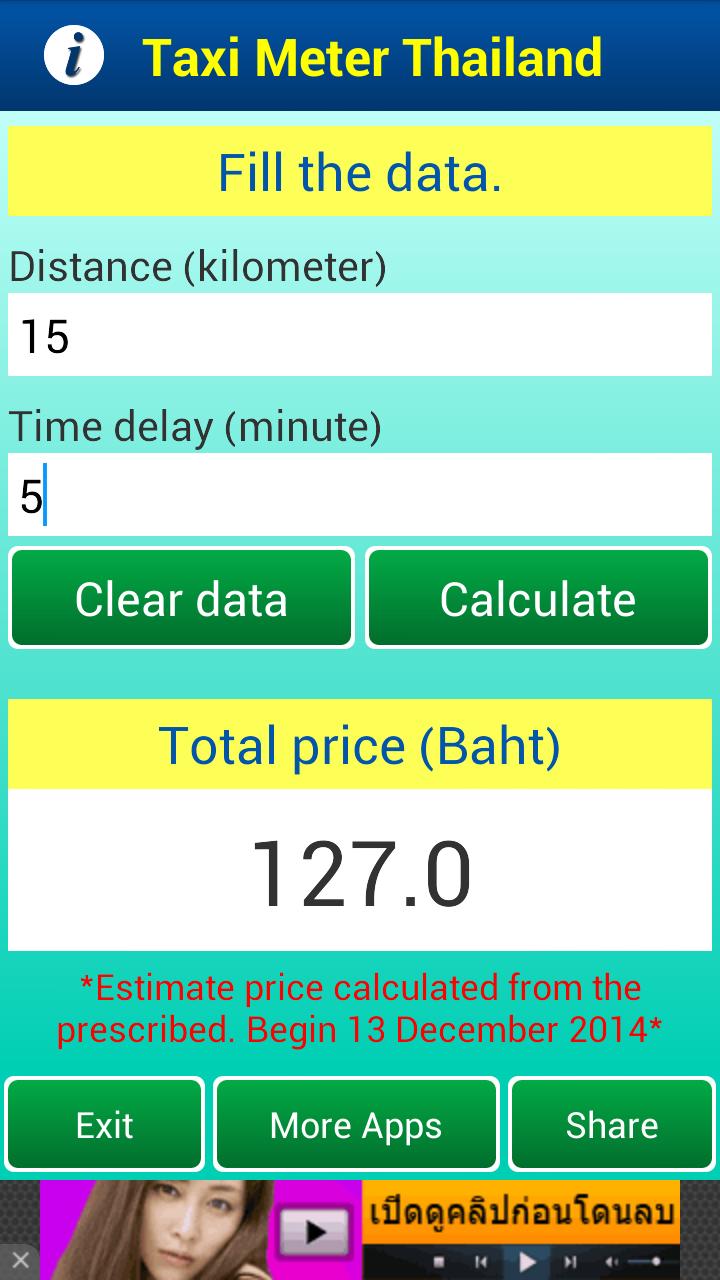
Task: Share the taxi fare result
Action: point(612,1124)
